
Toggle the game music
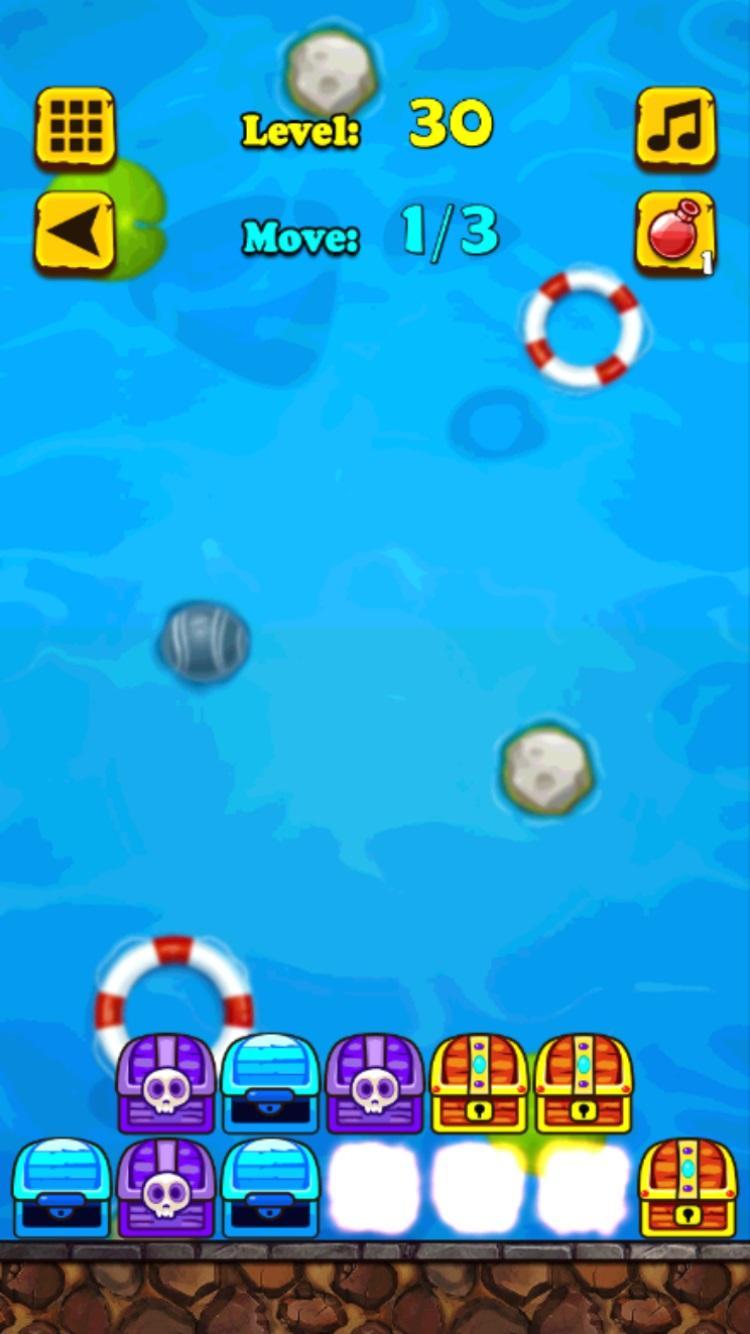pos(676,127)
